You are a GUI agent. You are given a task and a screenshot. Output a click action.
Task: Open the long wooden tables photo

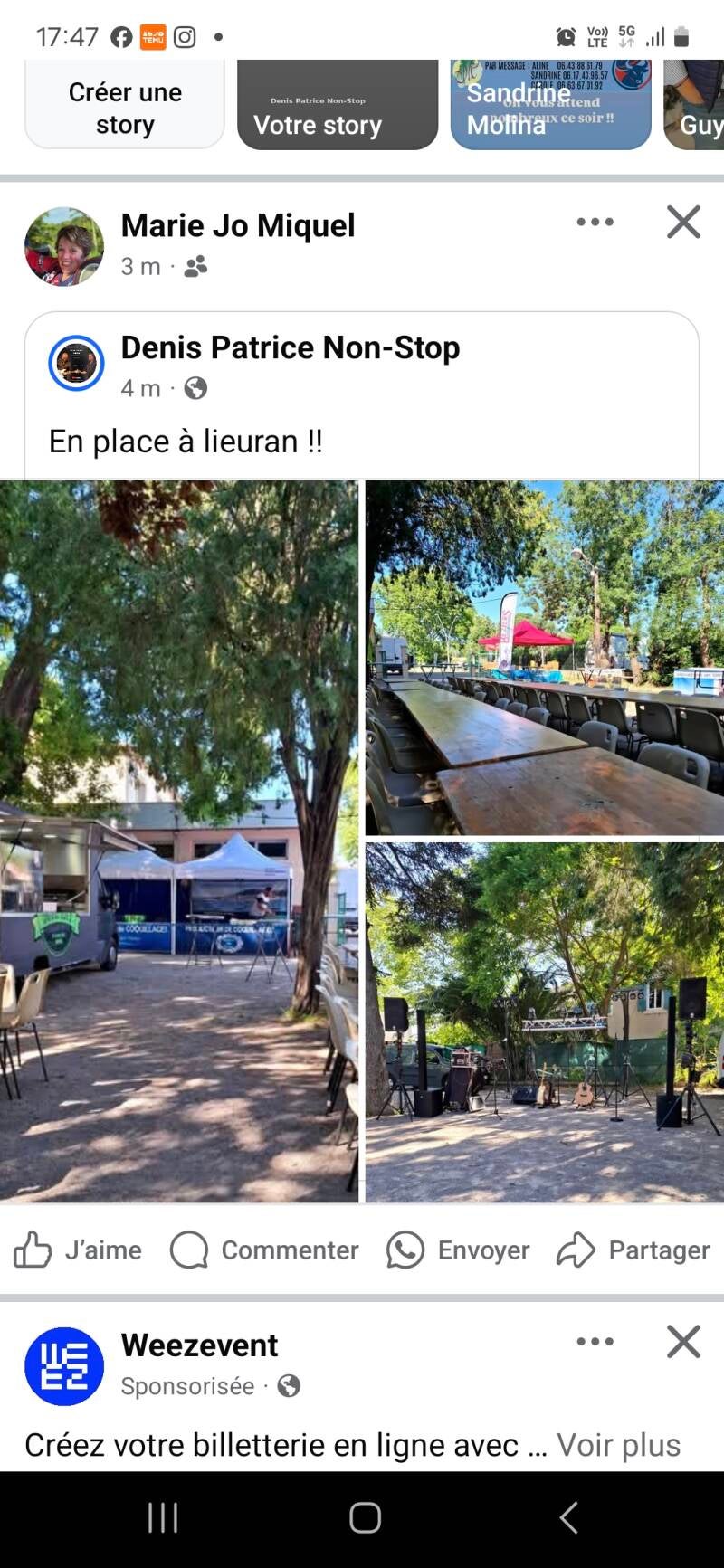[x=544, y=658]
